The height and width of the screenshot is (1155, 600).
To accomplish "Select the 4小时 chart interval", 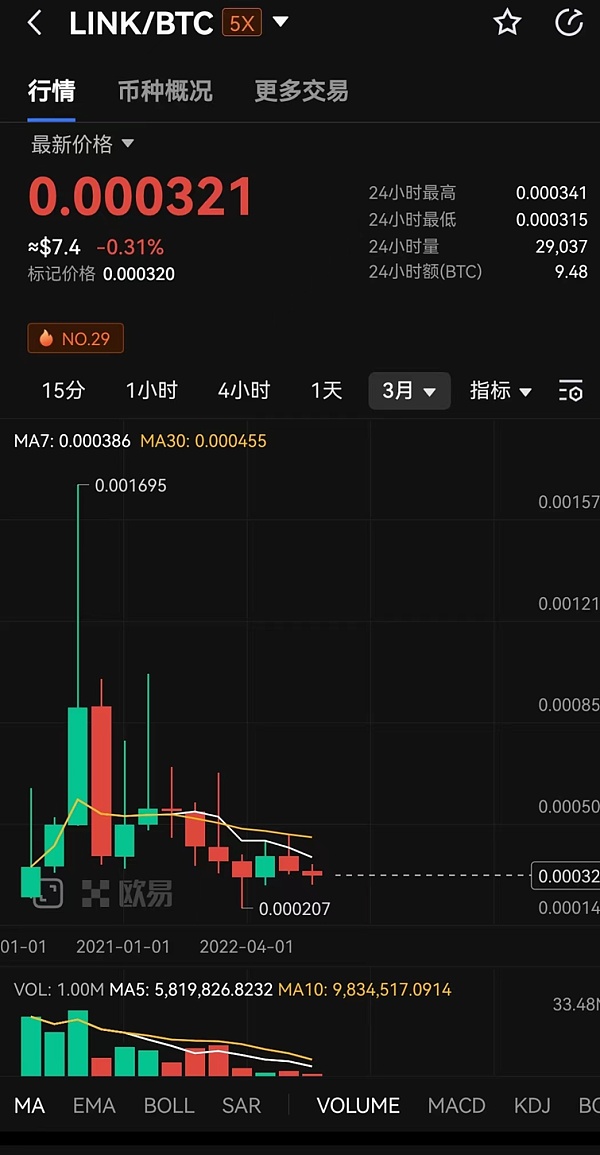I will [244, 391].
